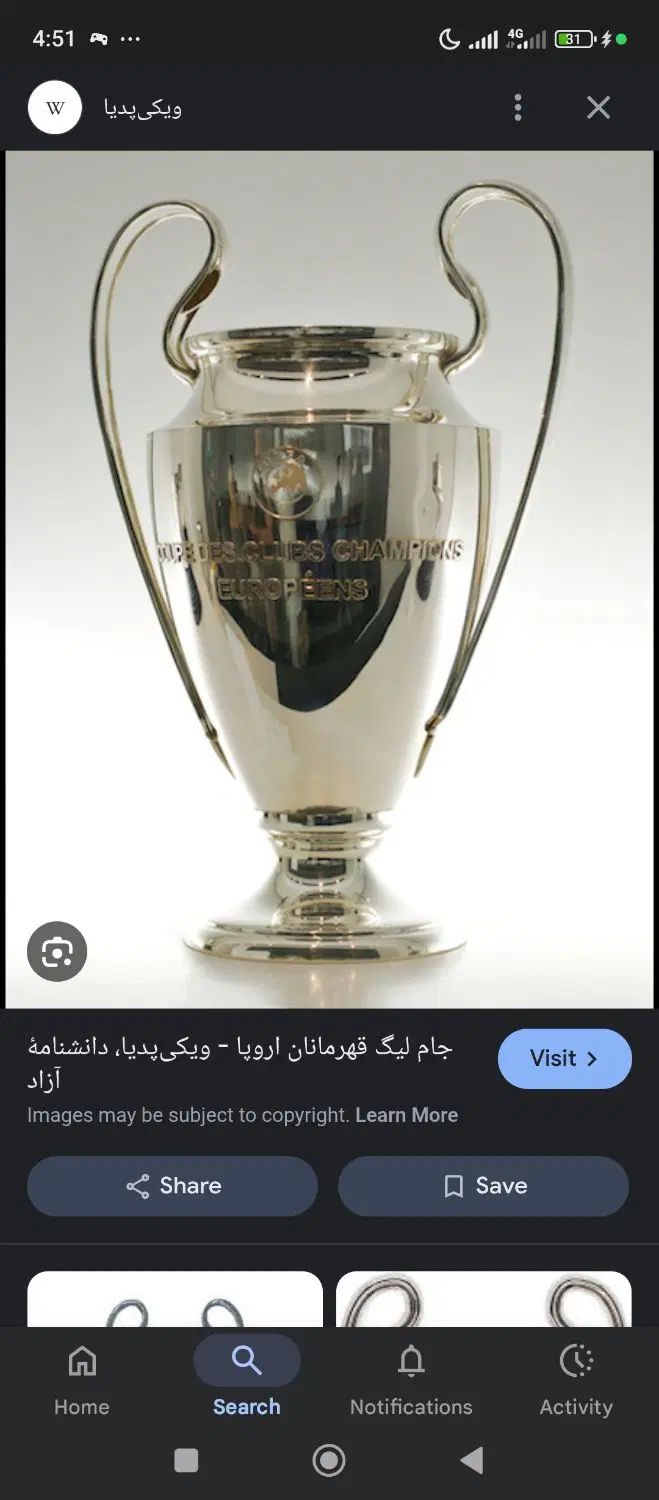The width and height of the screenshot is (659, 1500).
Task: Switch to the Search tab
Action: (x=246, y=1379)
